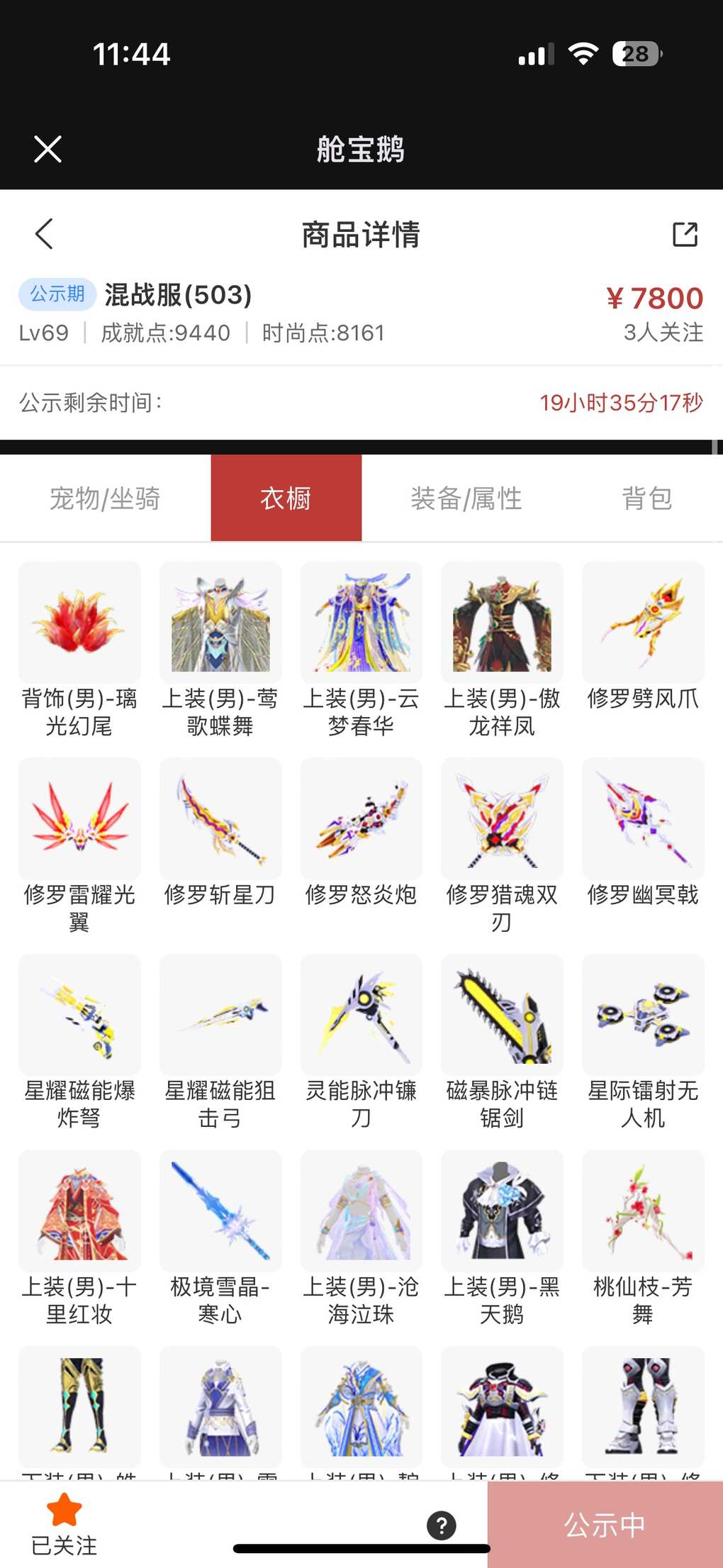Switch to the 背包 tab
Image resolution: width=723 pixels, height=1568 pixels.
point(646,498)
